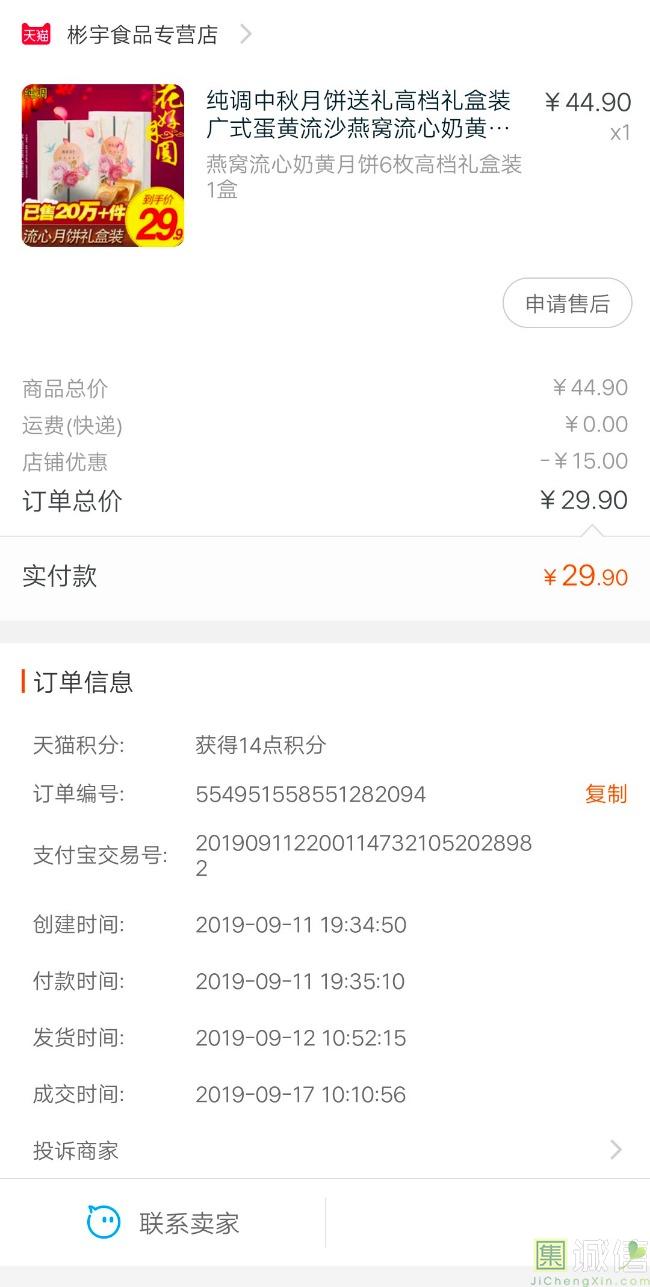
Task: Open the mooncake gift box product image
Action: coord(103,165)
